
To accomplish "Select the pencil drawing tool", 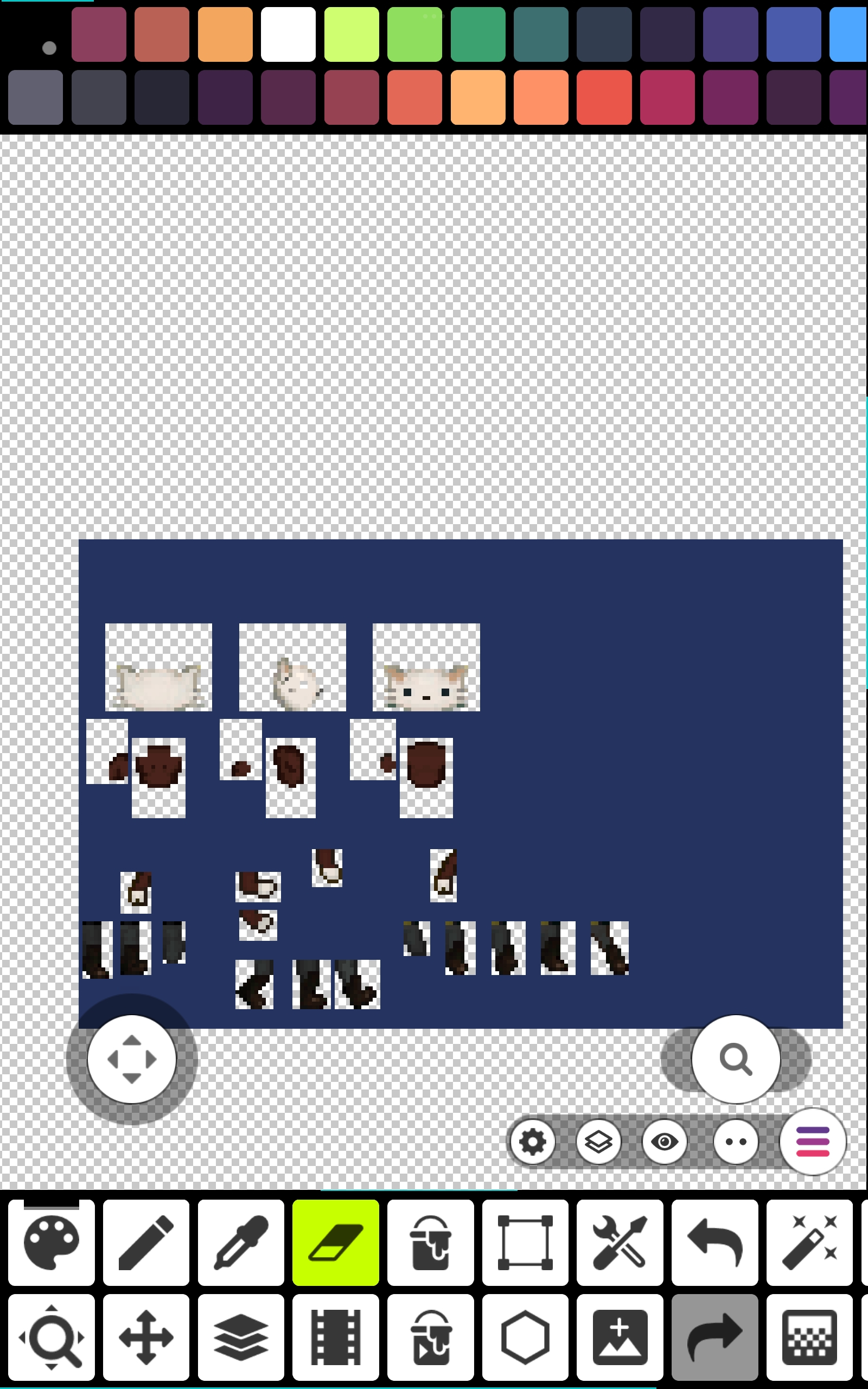I will pyautogui.click(x=146, y=1242).
